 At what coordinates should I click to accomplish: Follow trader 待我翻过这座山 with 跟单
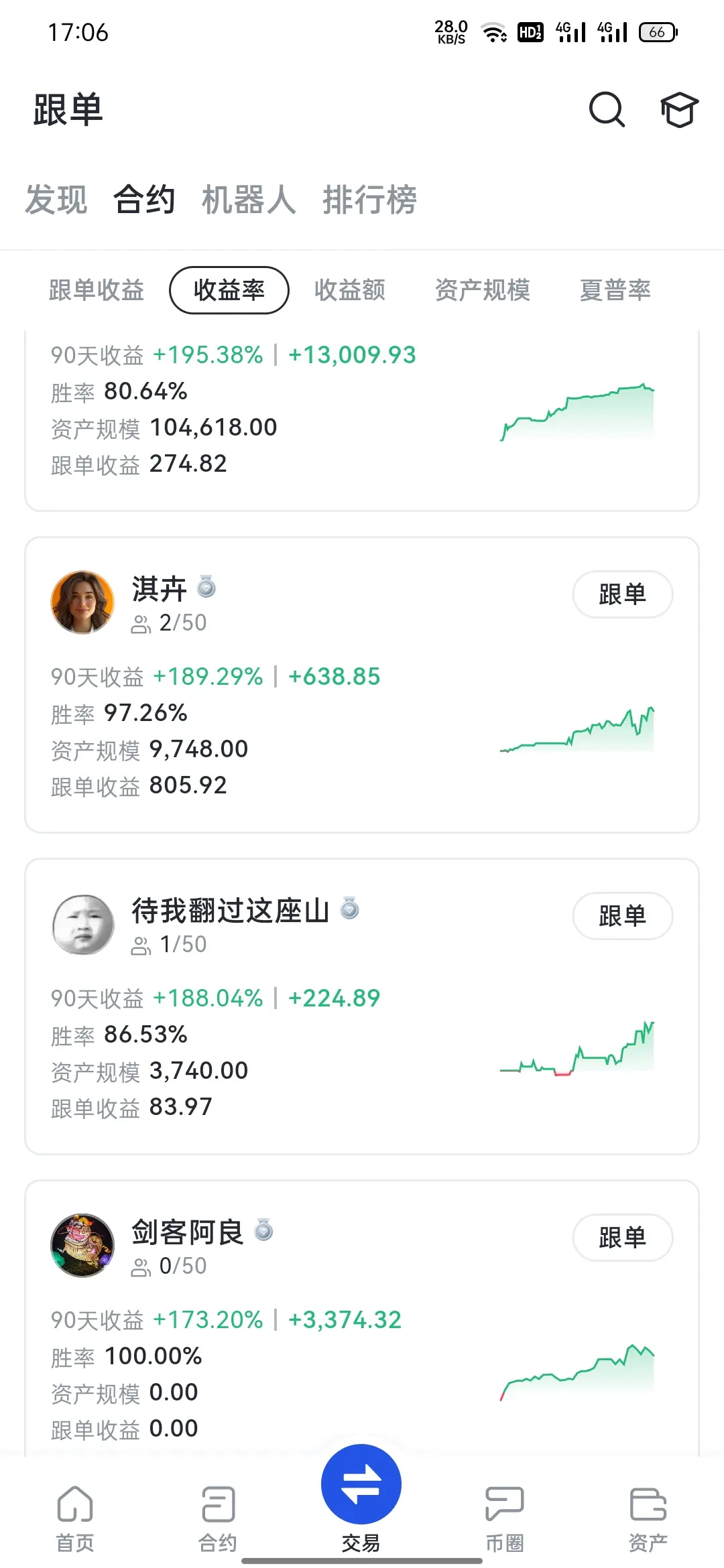pyautogui.click(x=622, y=916)
